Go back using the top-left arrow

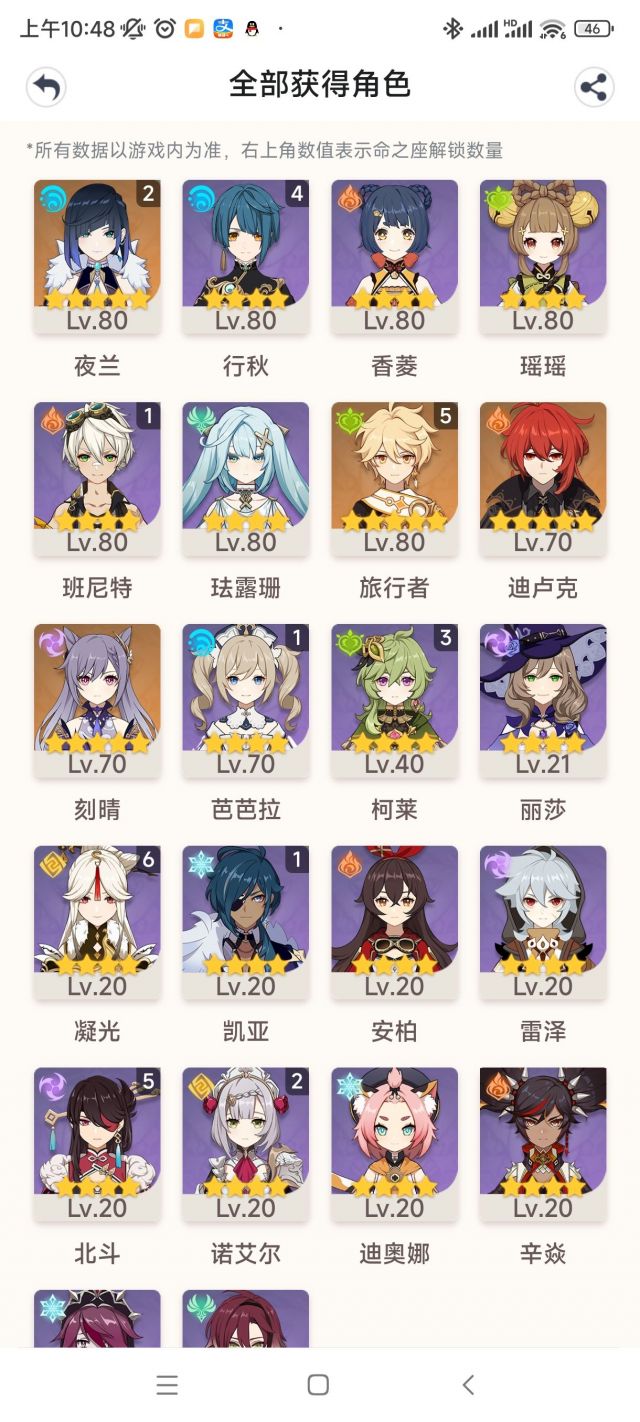(46, 87)
